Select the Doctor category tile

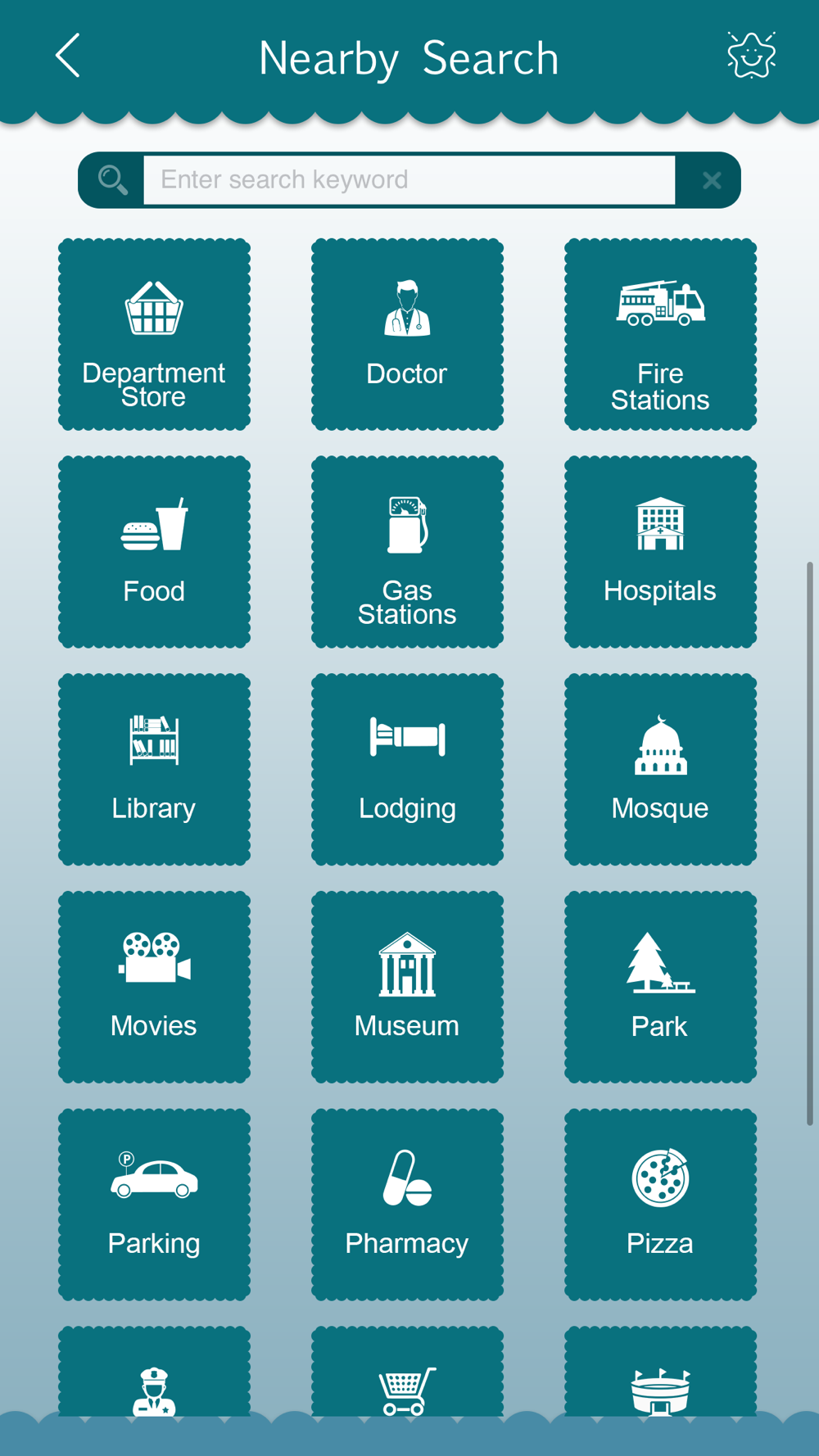(x=407, y=334)
